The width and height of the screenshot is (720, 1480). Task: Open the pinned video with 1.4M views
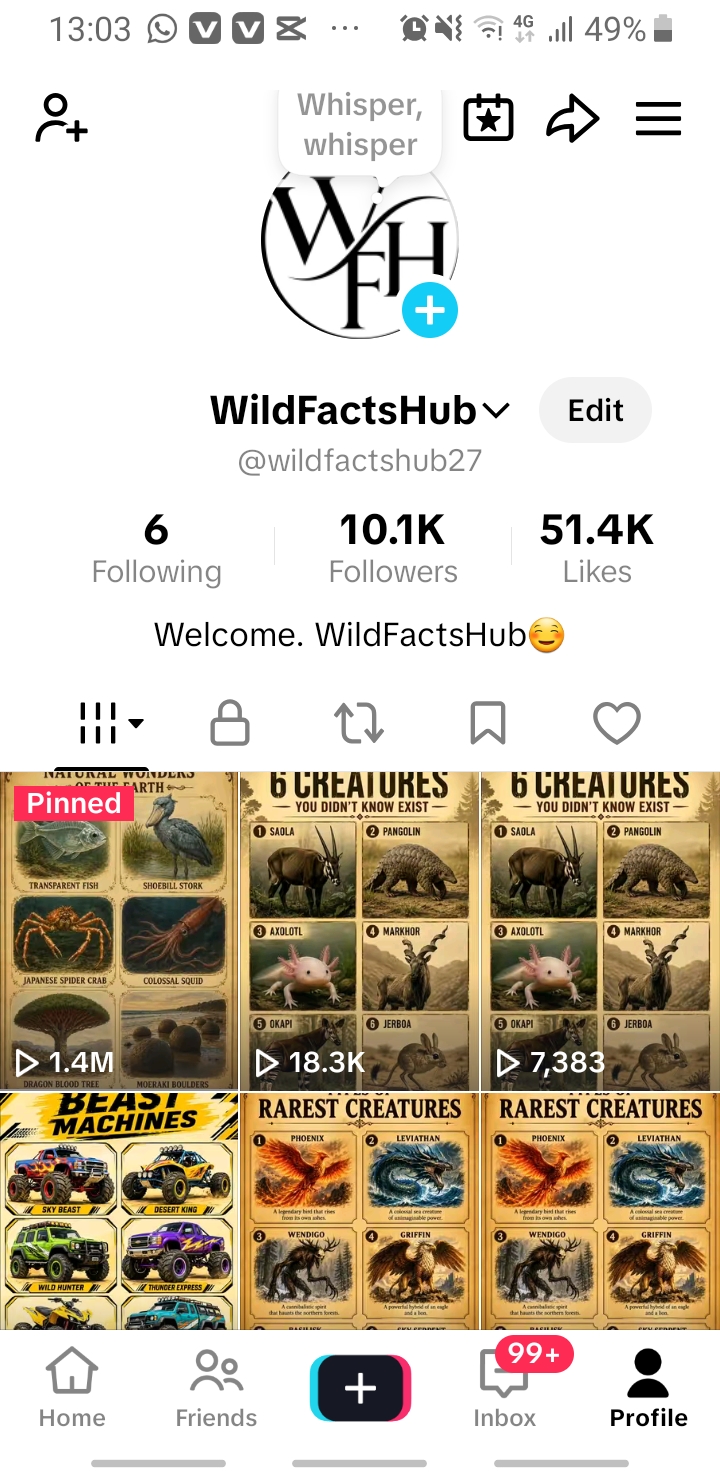[119, 931]
